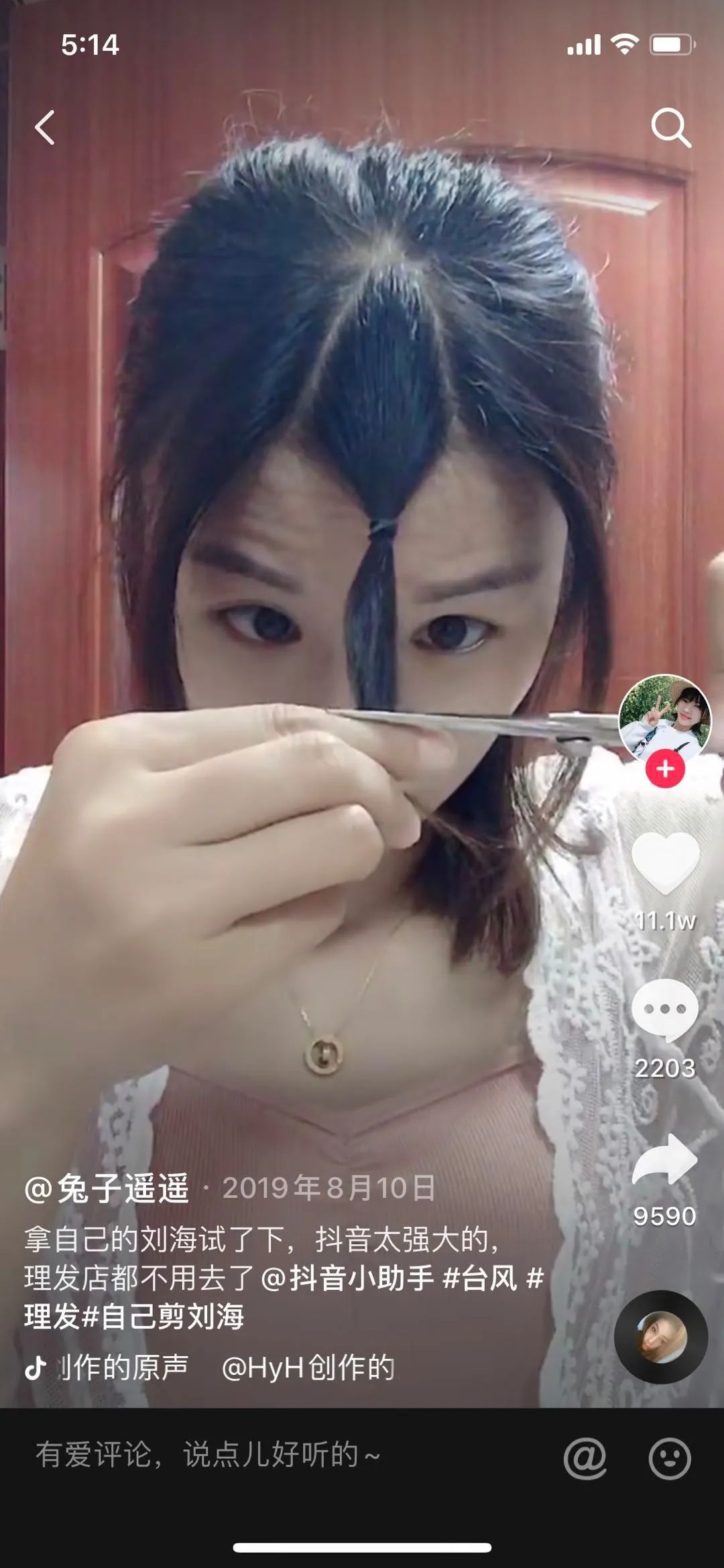Open the #台风 hashtag
The height and width of the screenshot is (1568, 724).
coord(480,1278)
